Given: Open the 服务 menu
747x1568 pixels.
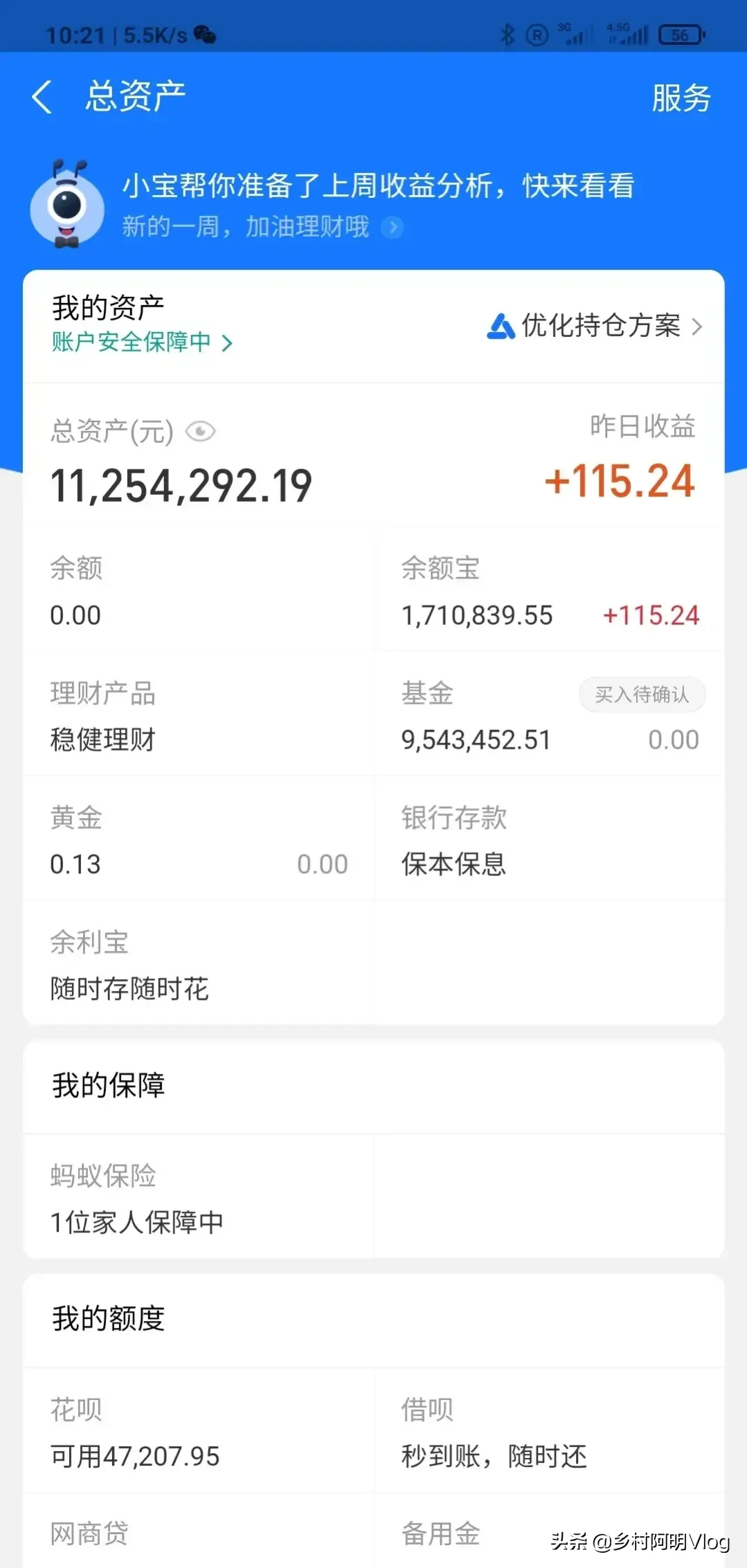Looking at the screenshot, I should (681, 97).
